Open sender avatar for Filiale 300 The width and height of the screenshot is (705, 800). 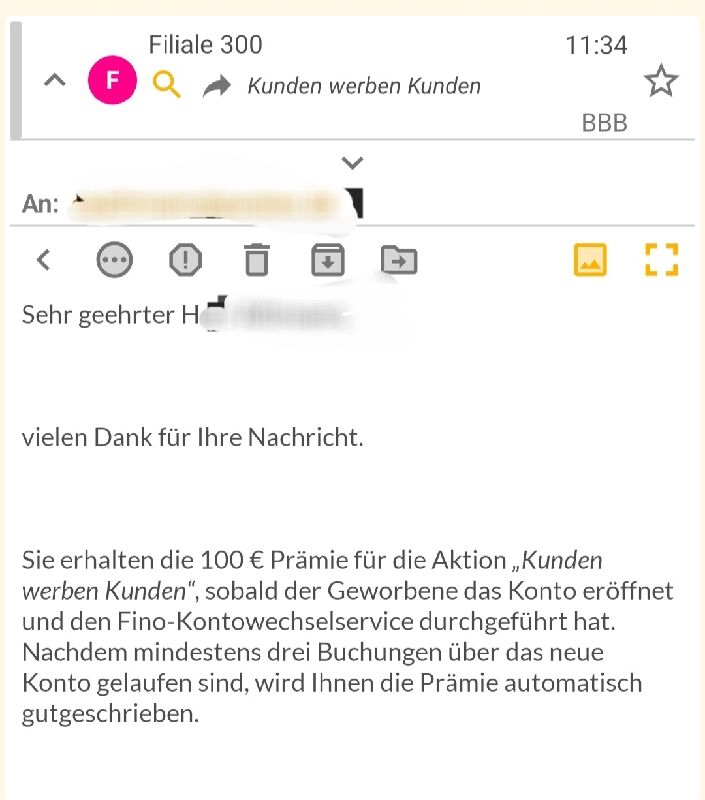click(113, 82)
